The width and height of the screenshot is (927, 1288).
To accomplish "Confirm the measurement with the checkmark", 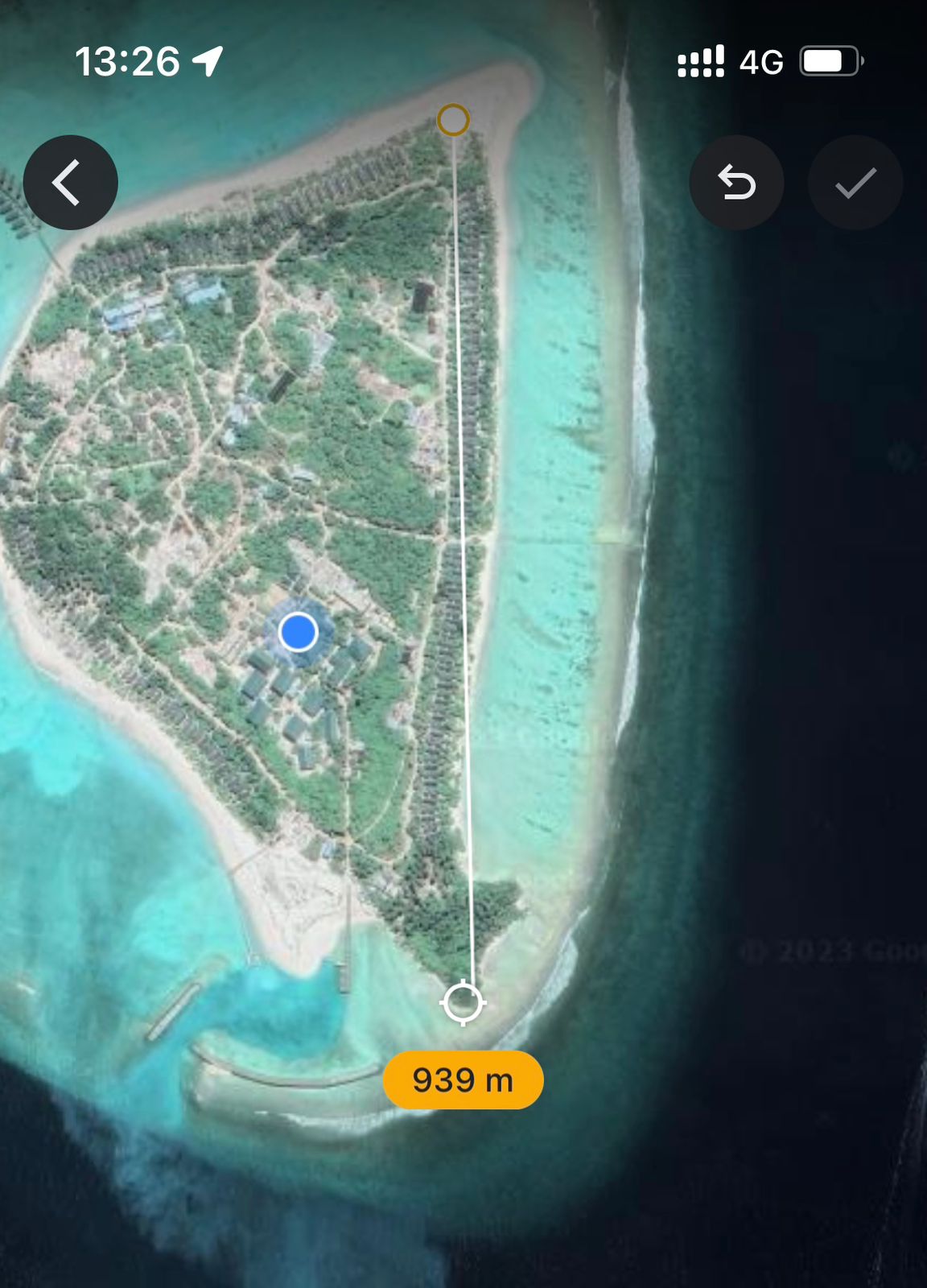I will pyautogui.click(x=855, y=183).
